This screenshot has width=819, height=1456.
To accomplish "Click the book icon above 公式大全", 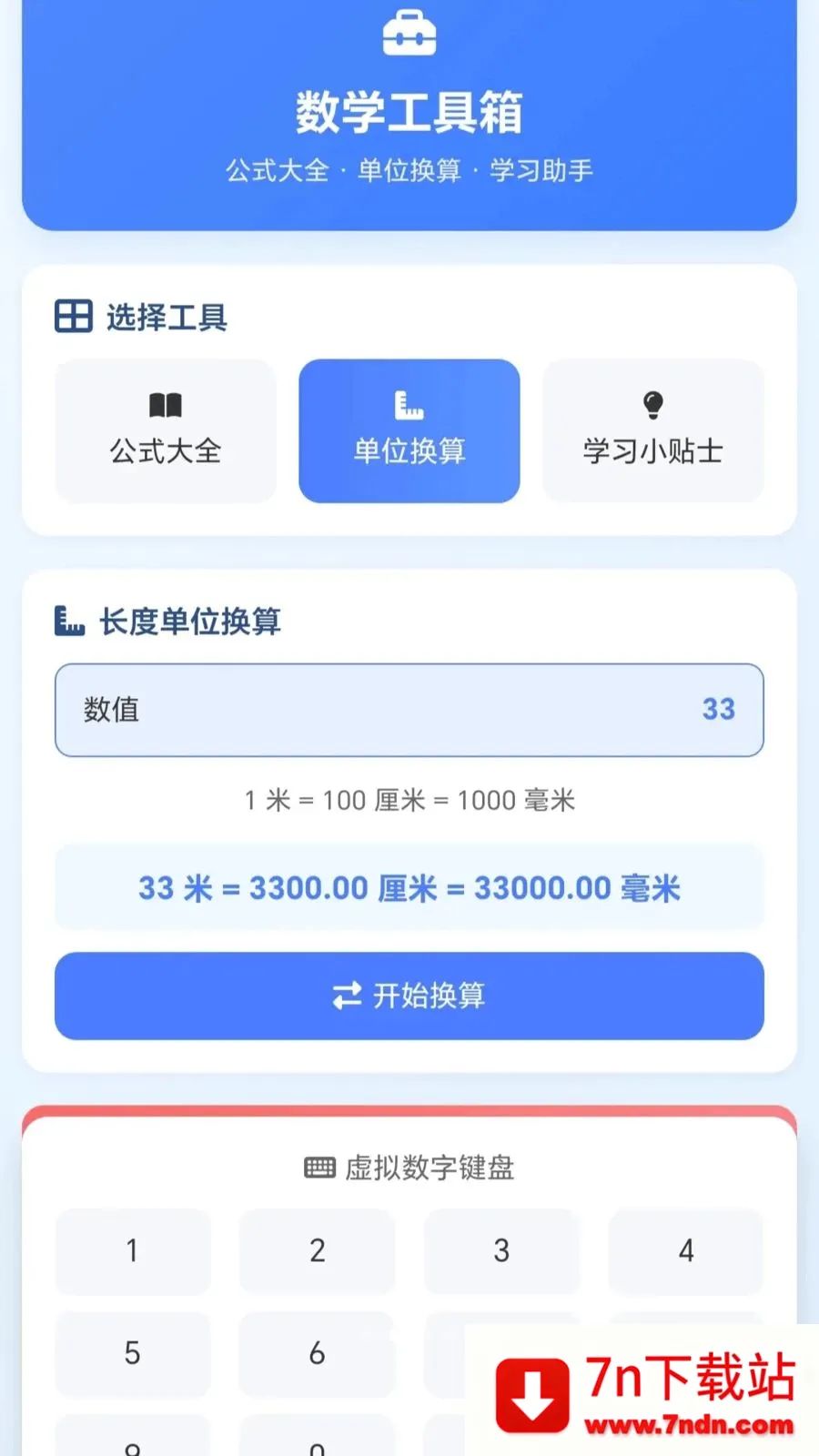I will 165,405.
